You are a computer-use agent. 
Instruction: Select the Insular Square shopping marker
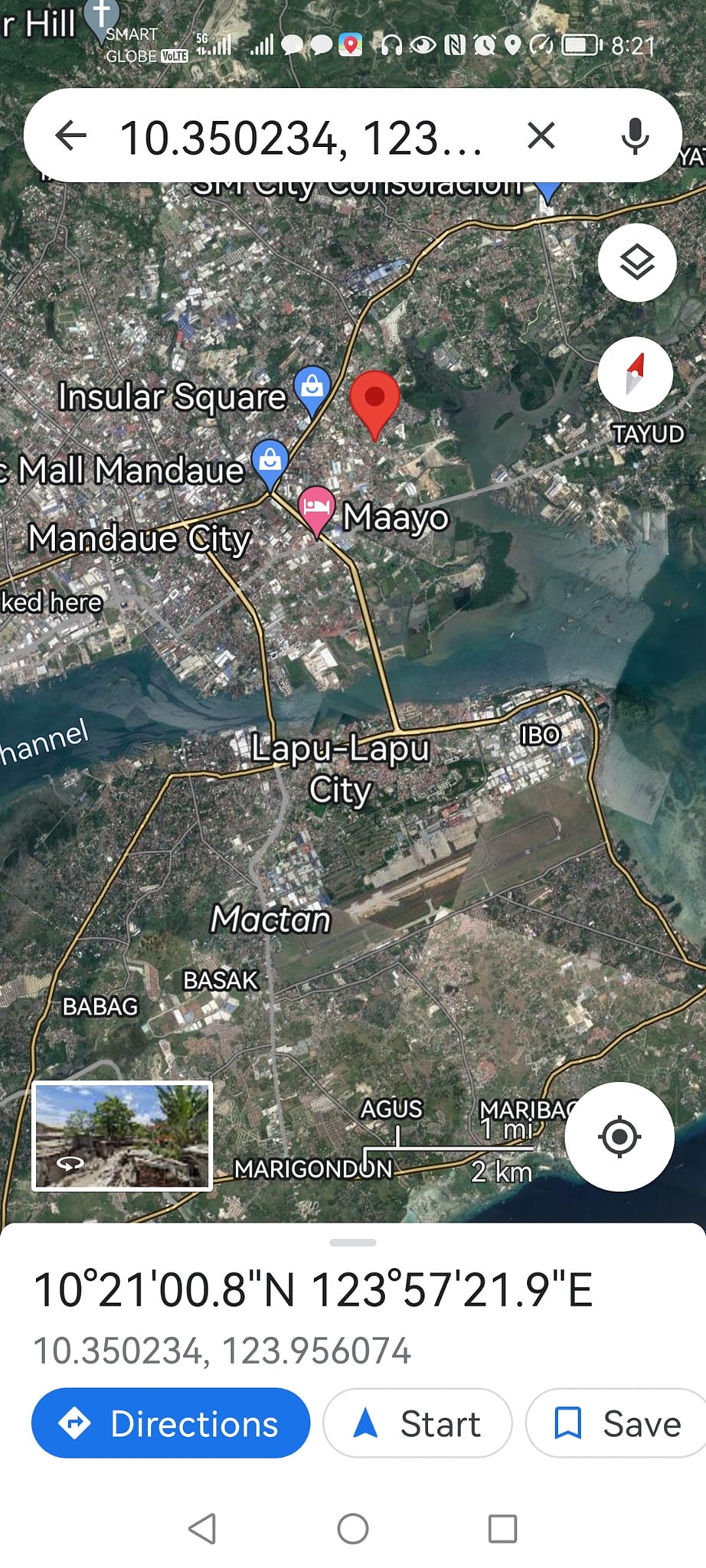coord(312,387)
